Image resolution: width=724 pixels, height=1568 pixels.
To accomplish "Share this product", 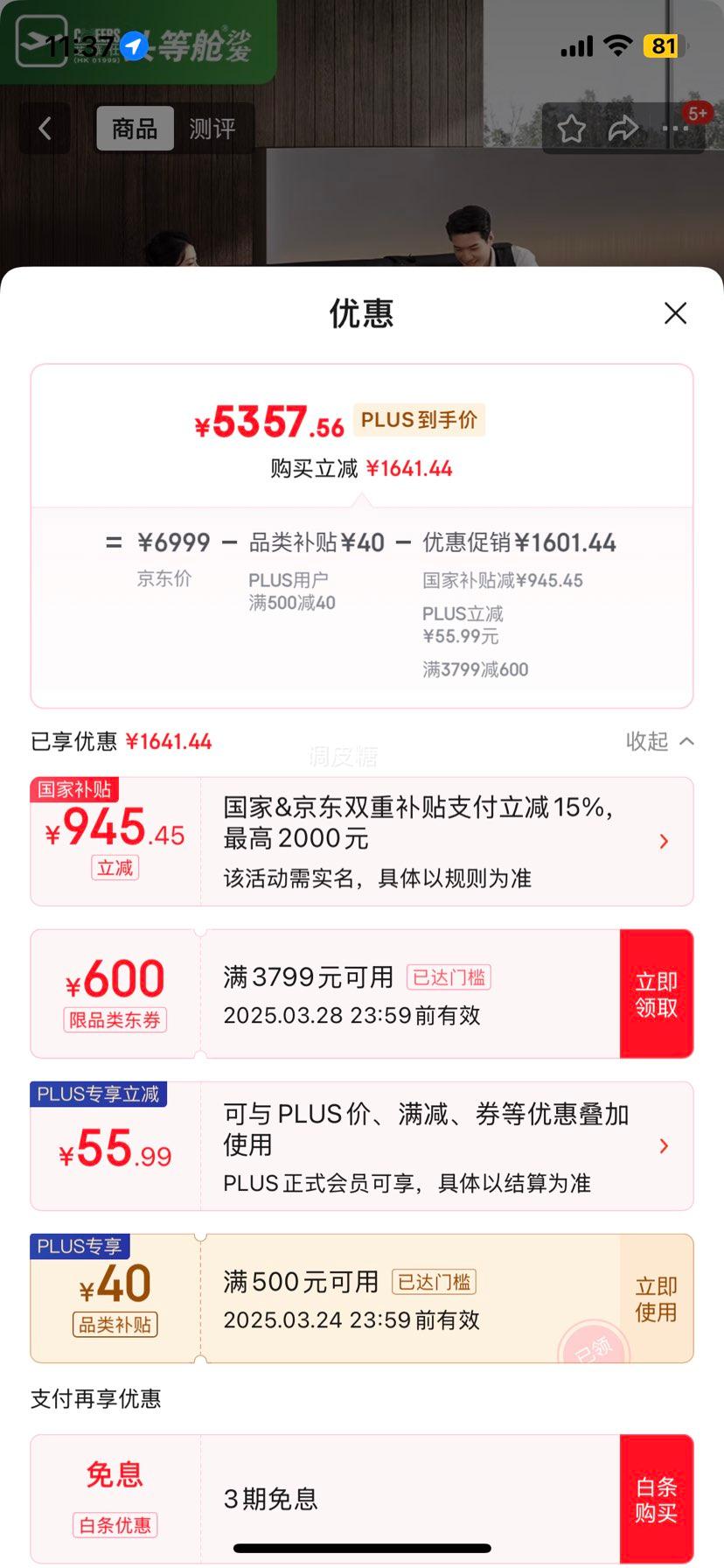I will pyautogui.click(x=623, y=129).
